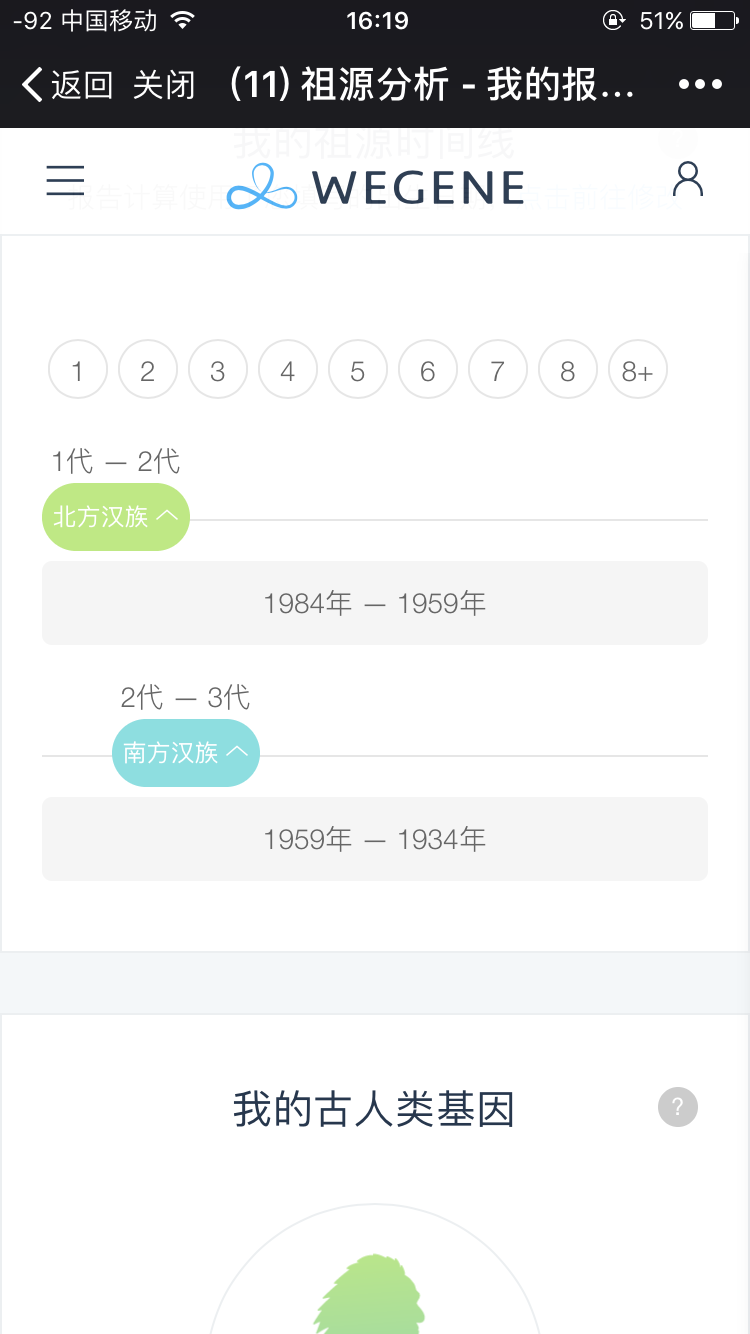Screen dimensions: 750x1334
Task: Collapse the 南方汉族 timeline entry
Action: point(186,753)
